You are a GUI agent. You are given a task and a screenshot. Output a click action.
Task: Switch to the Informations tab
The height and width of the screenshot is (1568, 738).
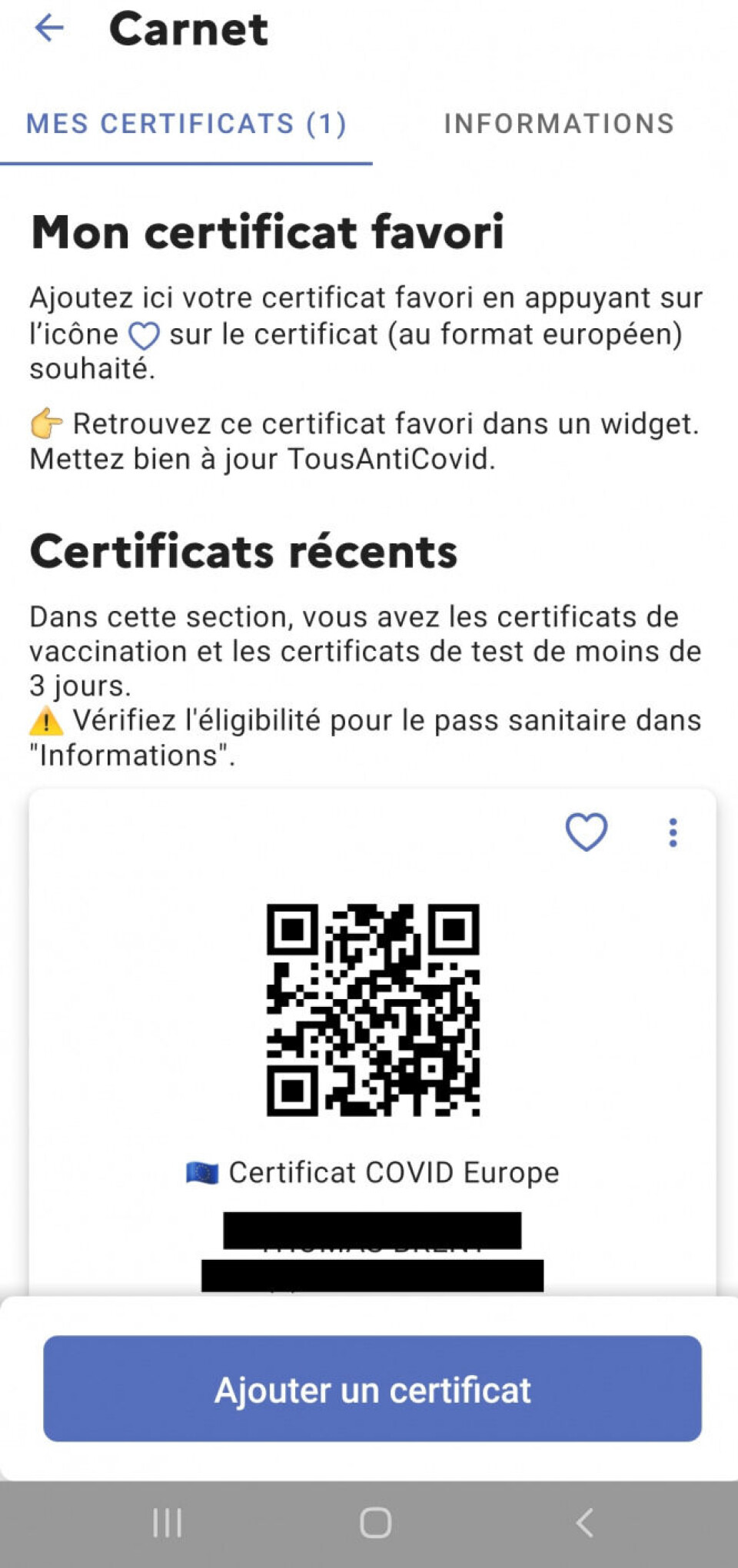coord(559,124)
